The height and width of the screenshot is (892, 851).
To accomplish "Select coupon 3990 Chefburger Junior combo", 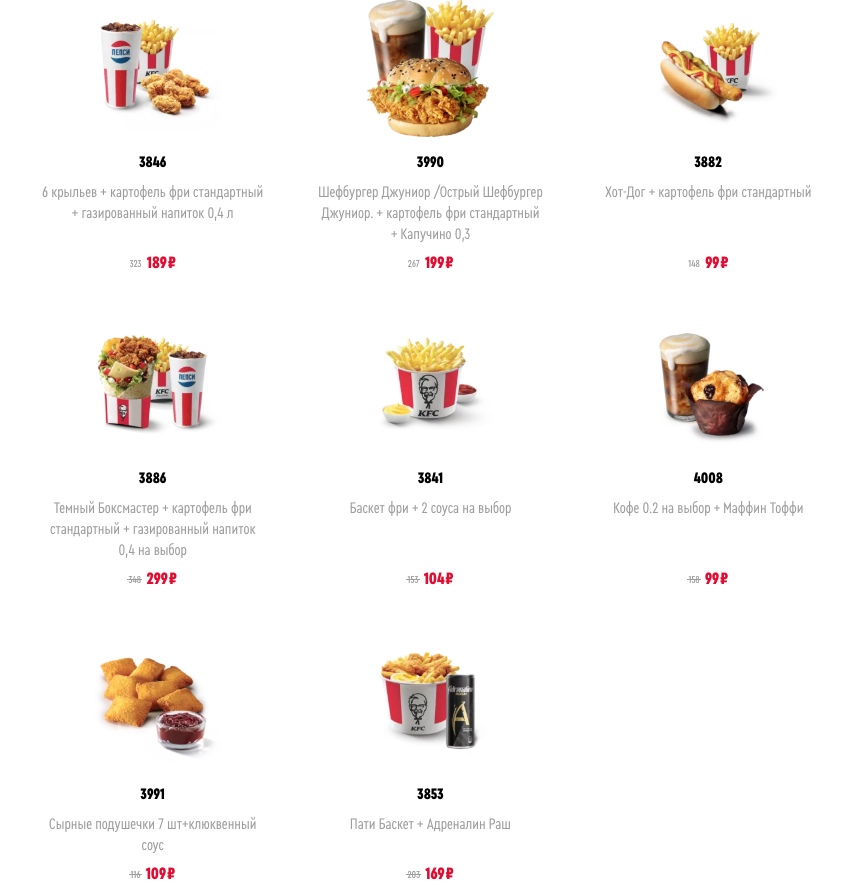I will (430, 70).
